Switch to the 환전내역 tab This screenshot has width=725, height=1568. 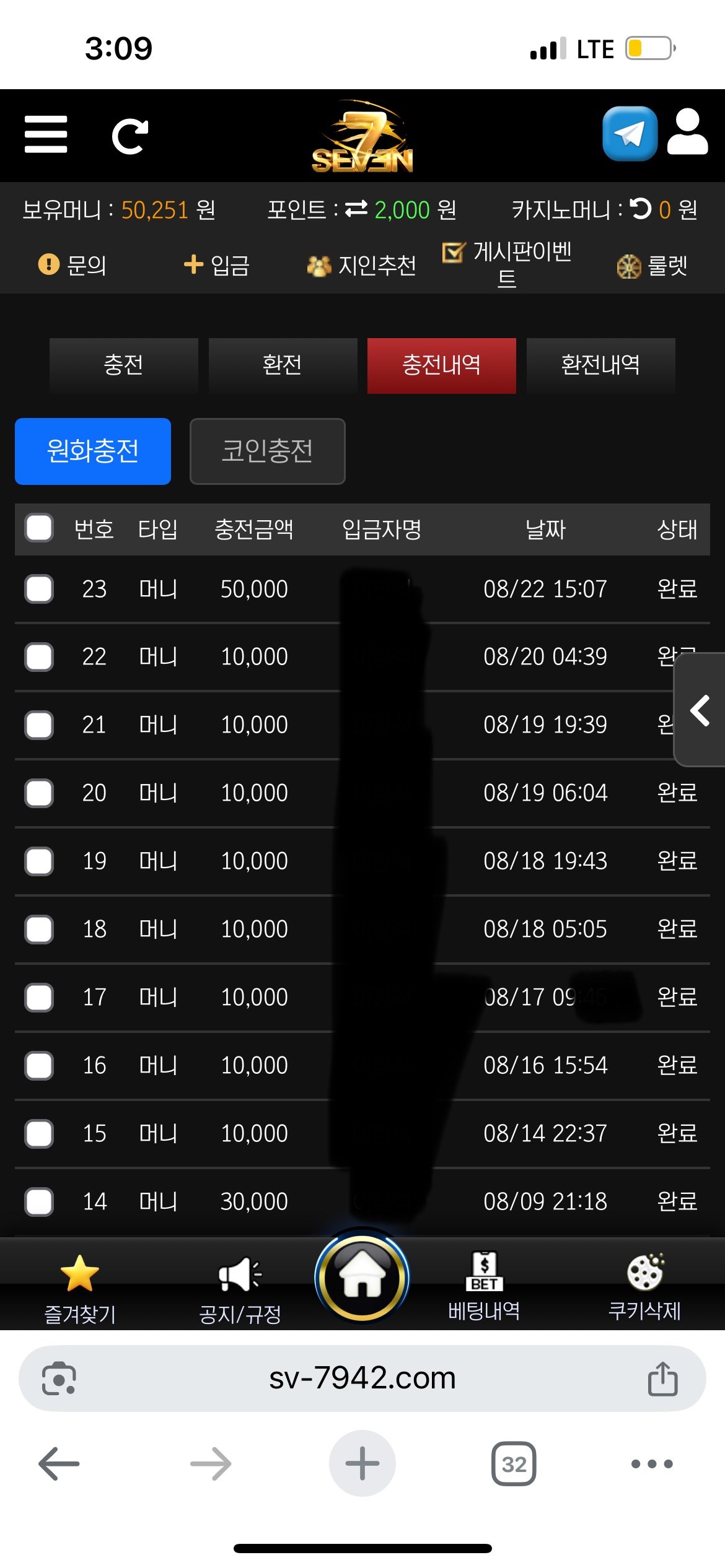(600, 365)
